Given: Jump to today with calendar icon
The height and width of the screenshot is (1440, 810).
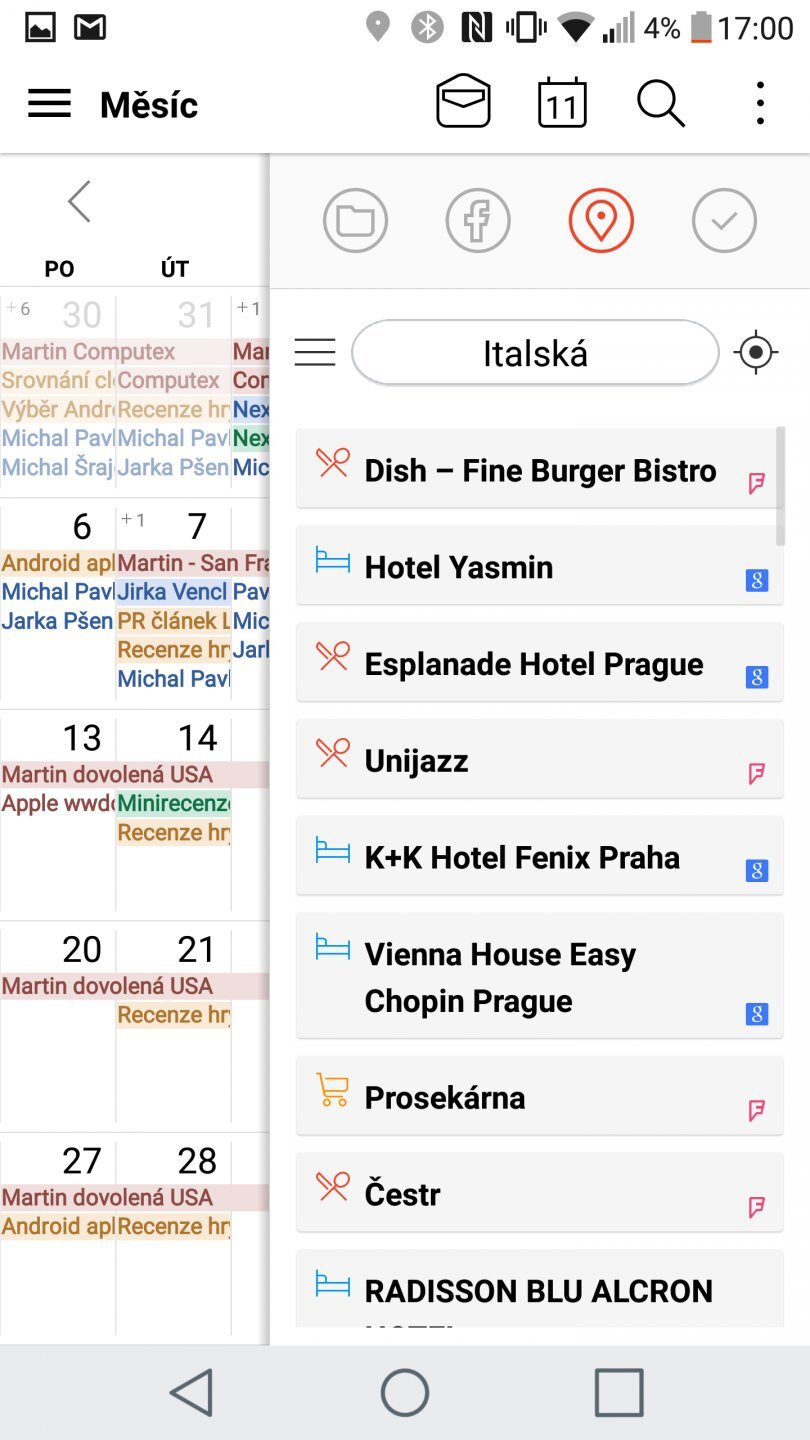Looking at the screenshot, I should 562,102.
